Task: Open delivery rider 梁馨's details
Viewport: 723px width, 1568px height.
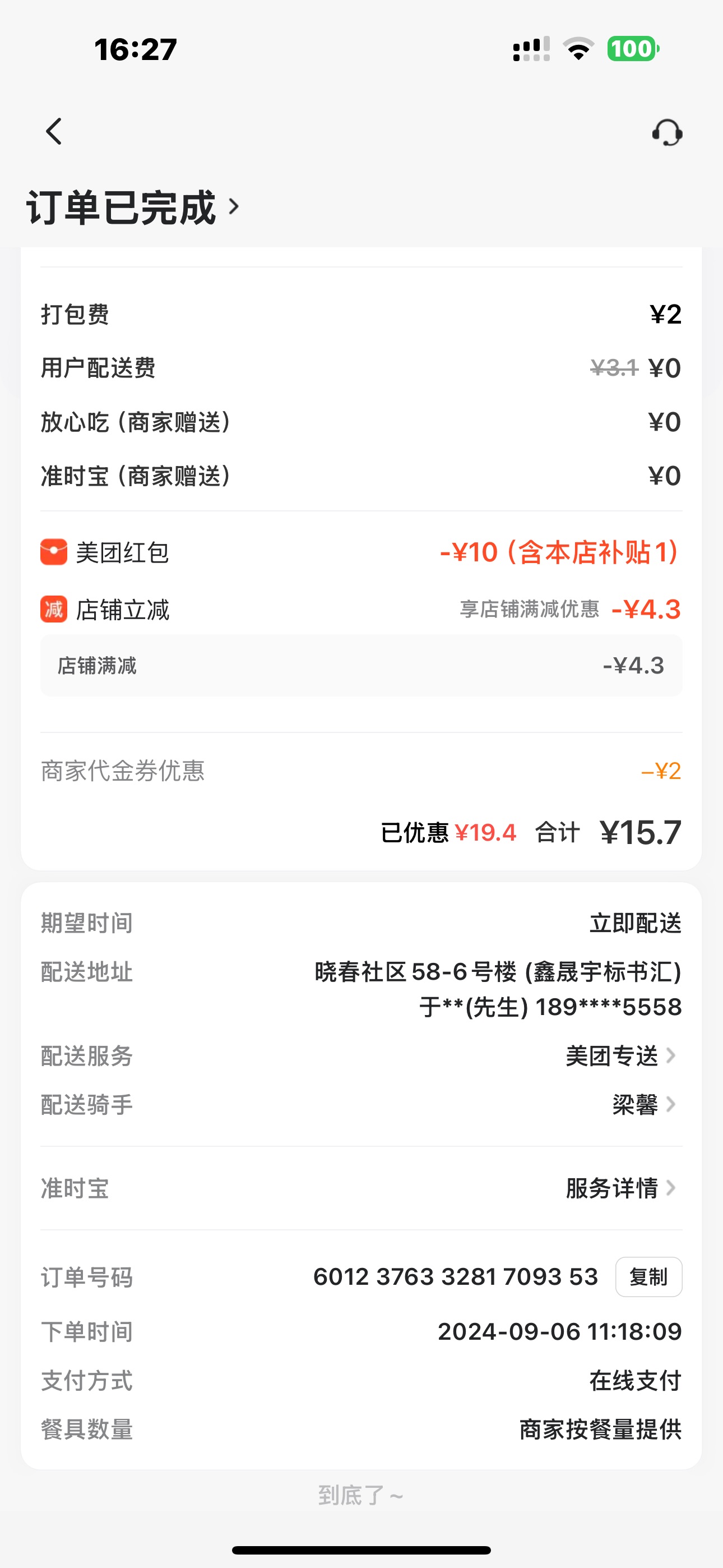Action: click(643, 1105)
